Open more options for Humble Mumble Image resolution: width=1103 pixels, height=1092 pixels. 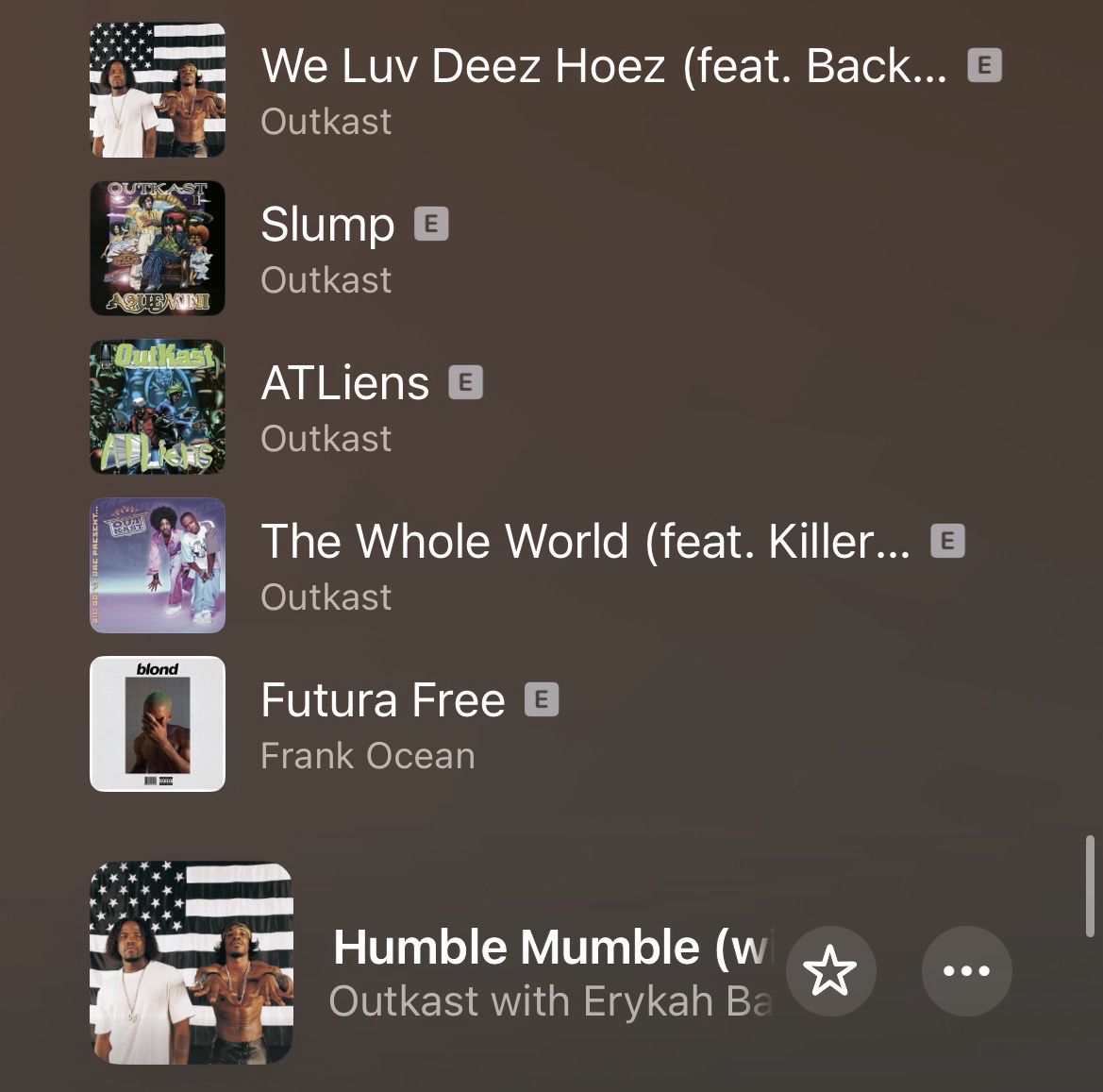coord(966,971)
